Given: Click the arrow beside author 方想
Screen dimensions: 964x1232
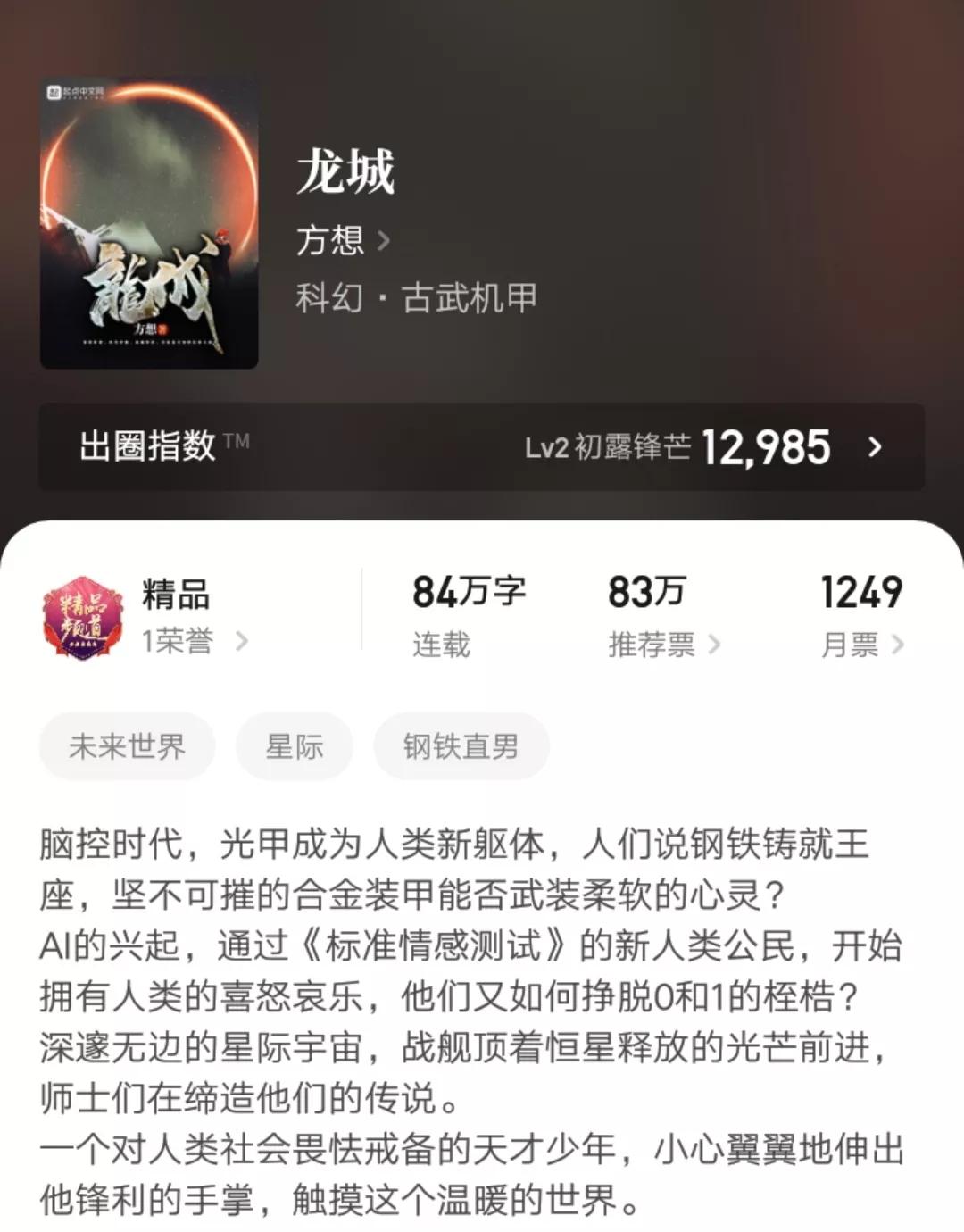Looking at the screenshot, I should coord(386,241).
